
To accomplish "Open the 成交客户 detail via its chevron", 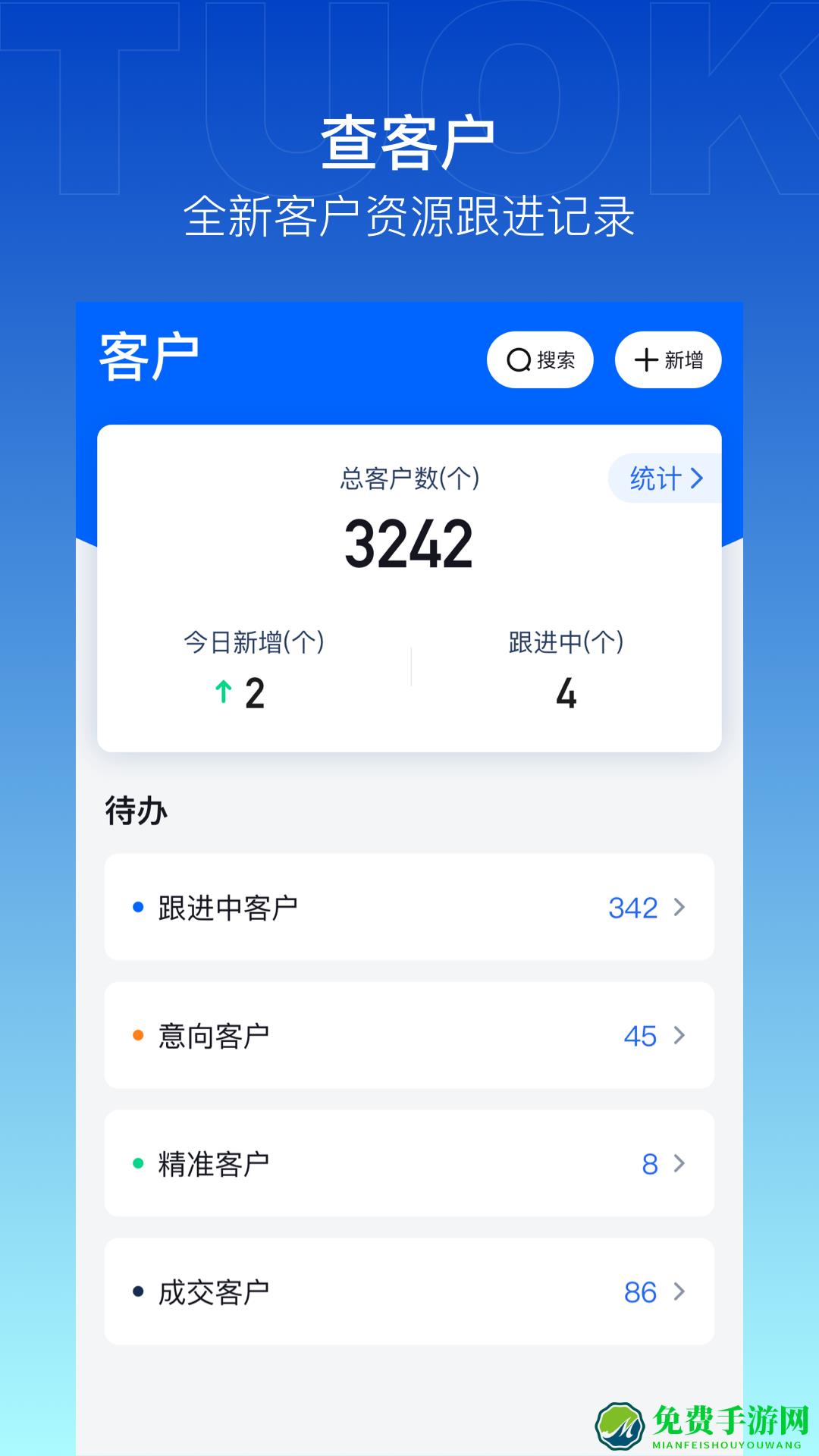I will 681,1289.
